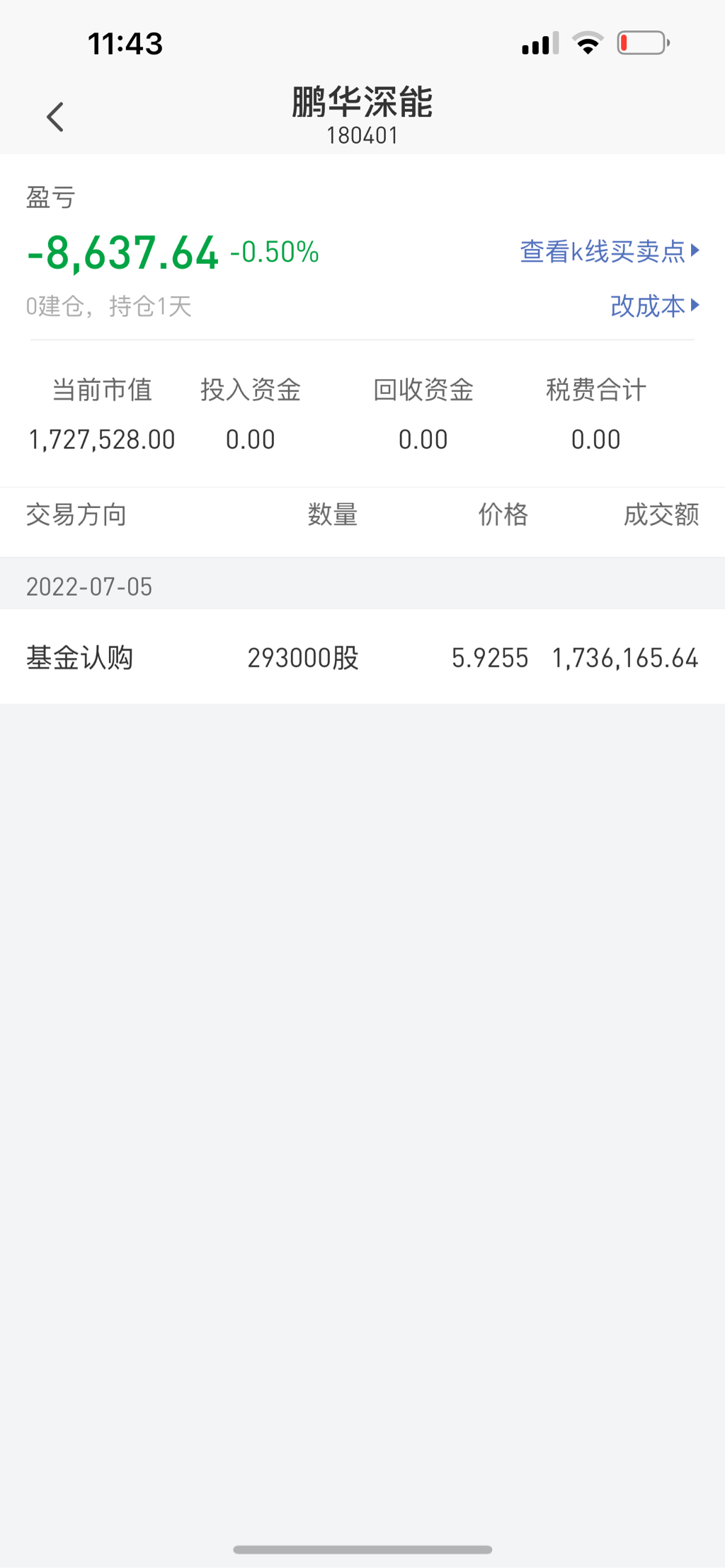
Task: Tap 改成本 to edit cost
Action: (654, 306)
